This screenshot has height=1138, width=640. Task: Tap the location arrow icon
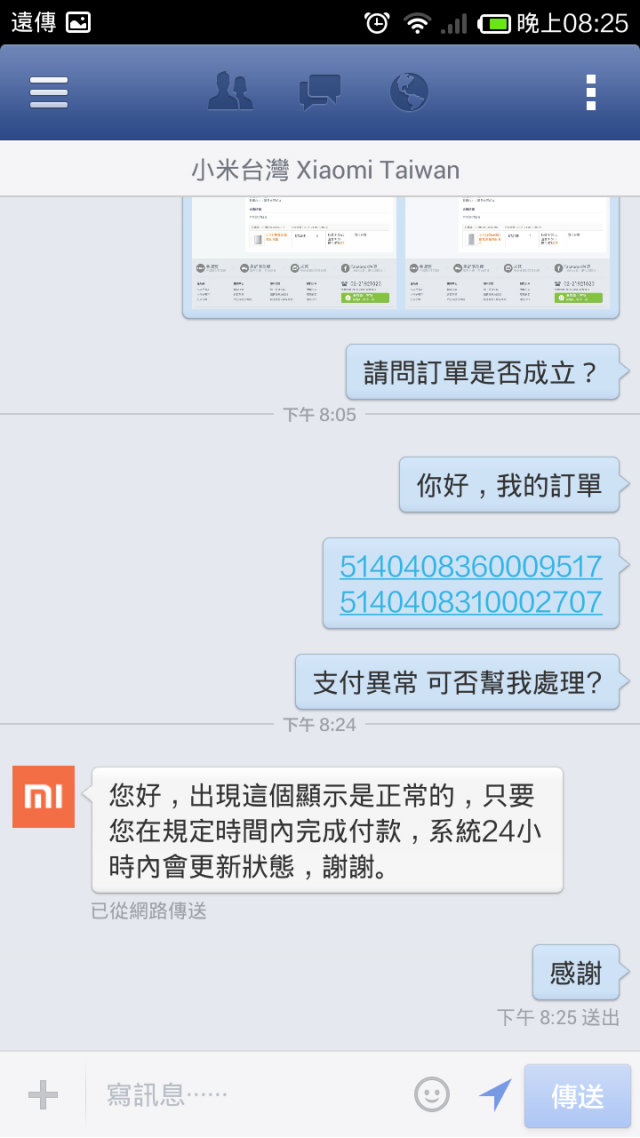coord(494,1095)
